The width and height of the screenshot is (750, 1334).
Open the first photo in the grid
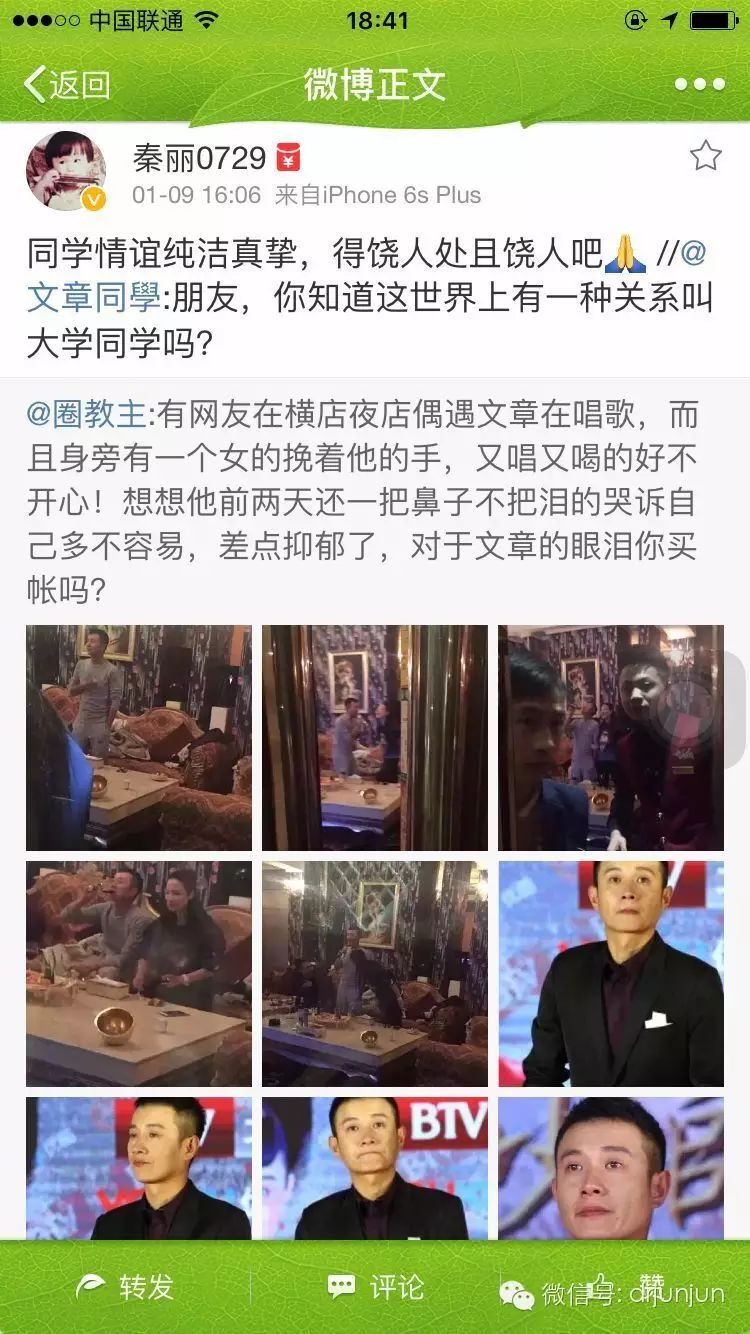[x=139, y=738]
